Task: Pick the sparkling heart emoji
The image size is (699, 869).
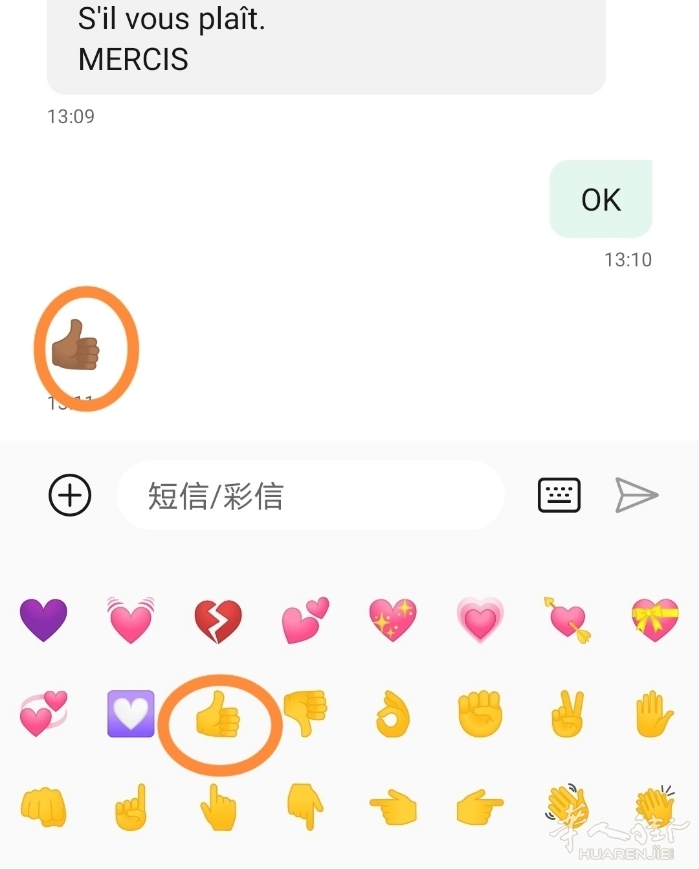Action: (392, 620)
